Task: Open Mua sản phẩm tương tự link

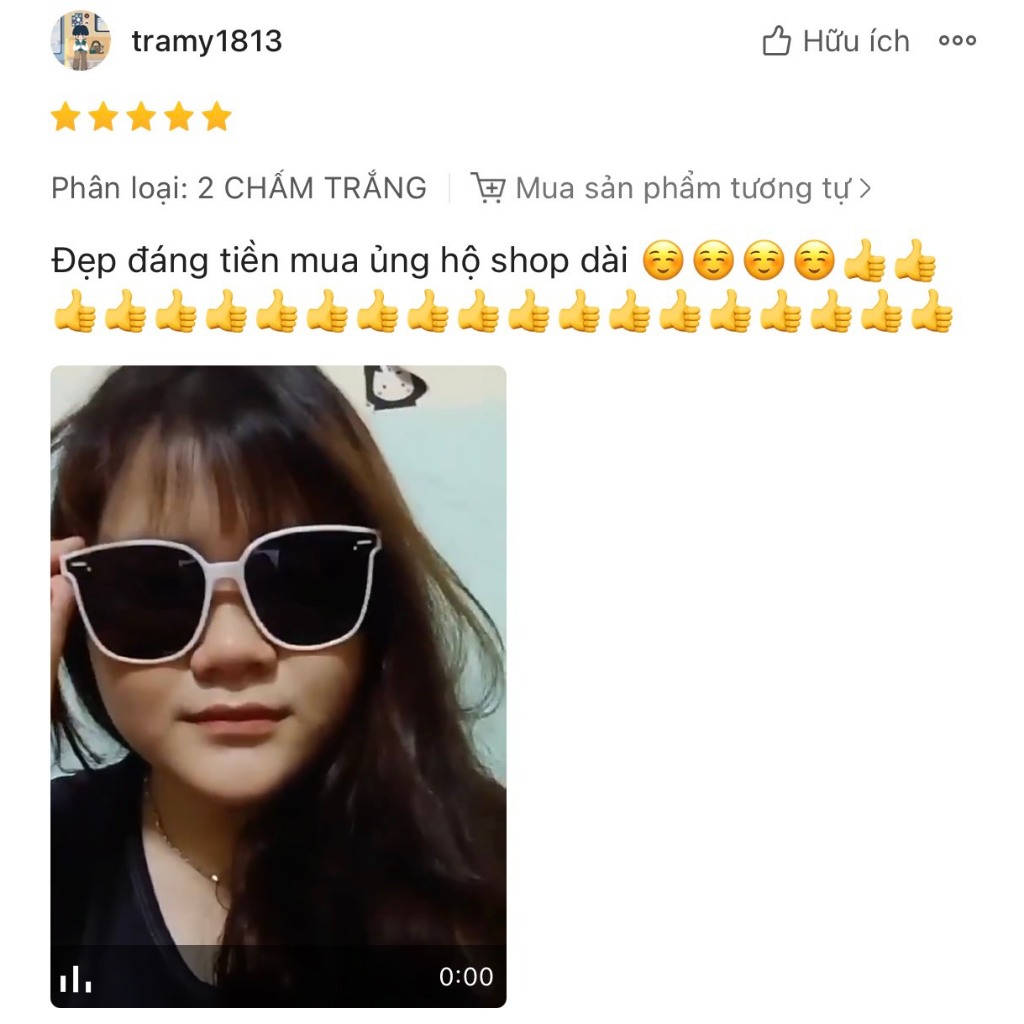Action: 672,188
